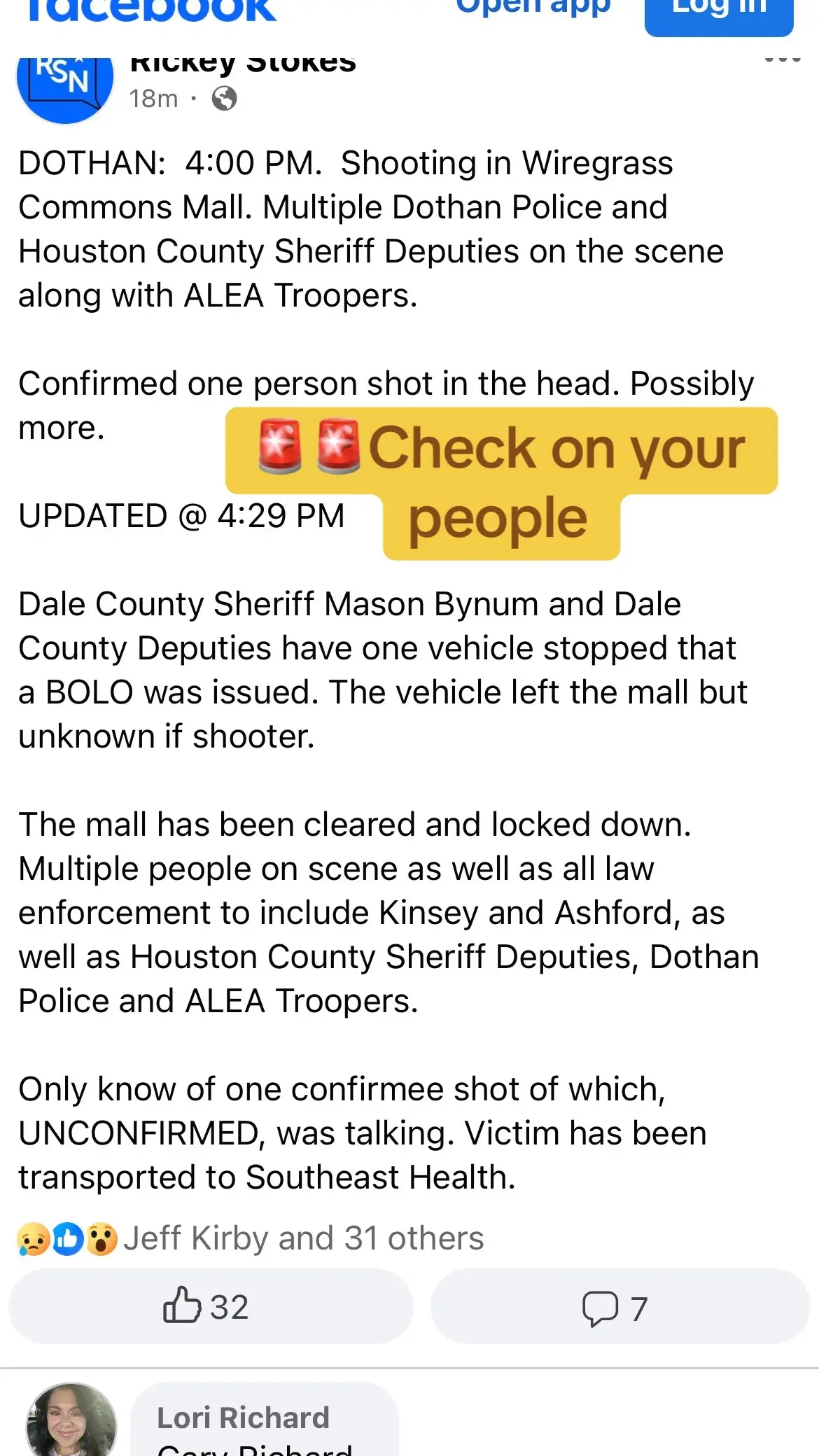The height and width of the screenshot is (1456, 819).
Task: Click Lori Richard's commenter name
Action: (244, 1417)
